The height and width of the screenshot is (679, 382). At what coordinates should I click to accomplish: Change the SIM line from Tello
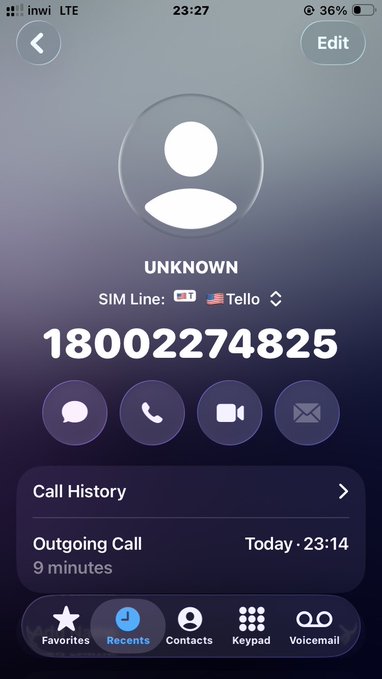244,299
